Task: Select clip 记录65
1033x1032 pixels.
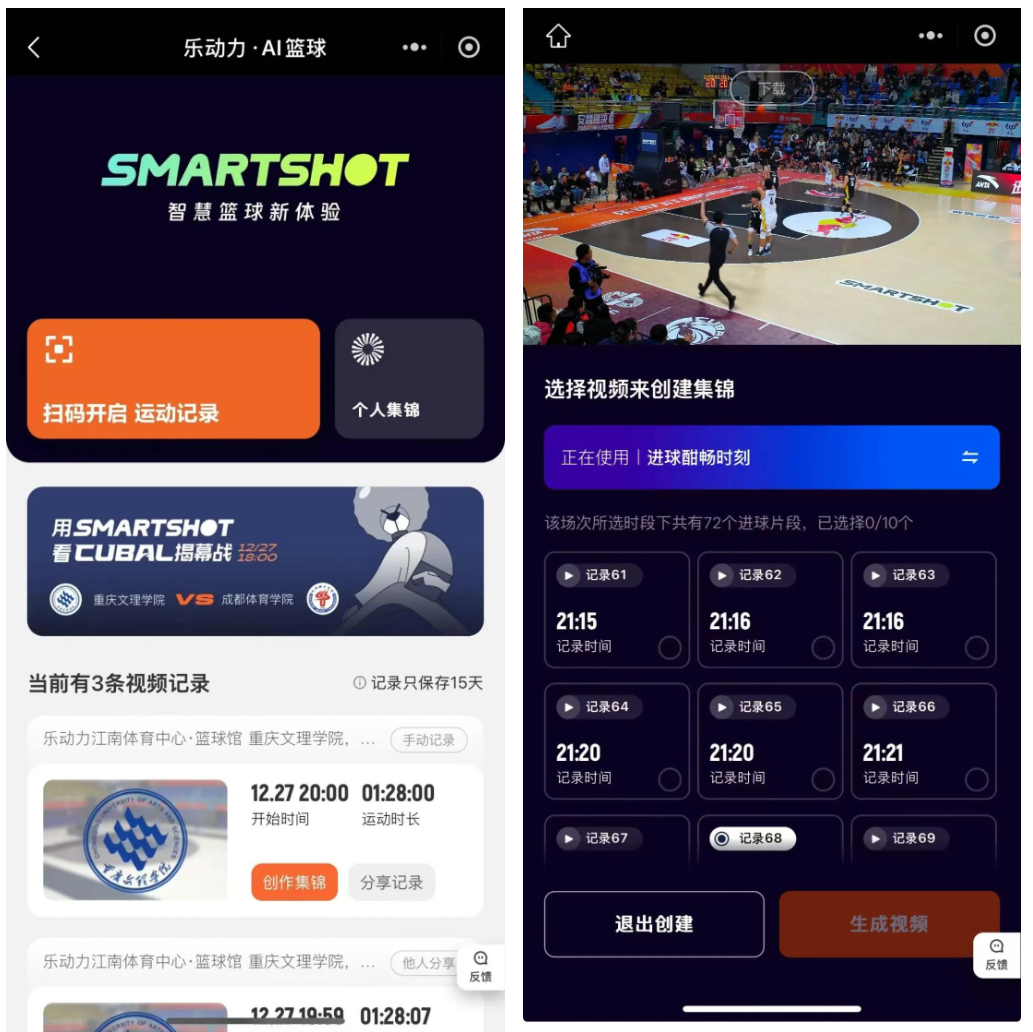Action: pyautogui.click(x=823, y=779)
